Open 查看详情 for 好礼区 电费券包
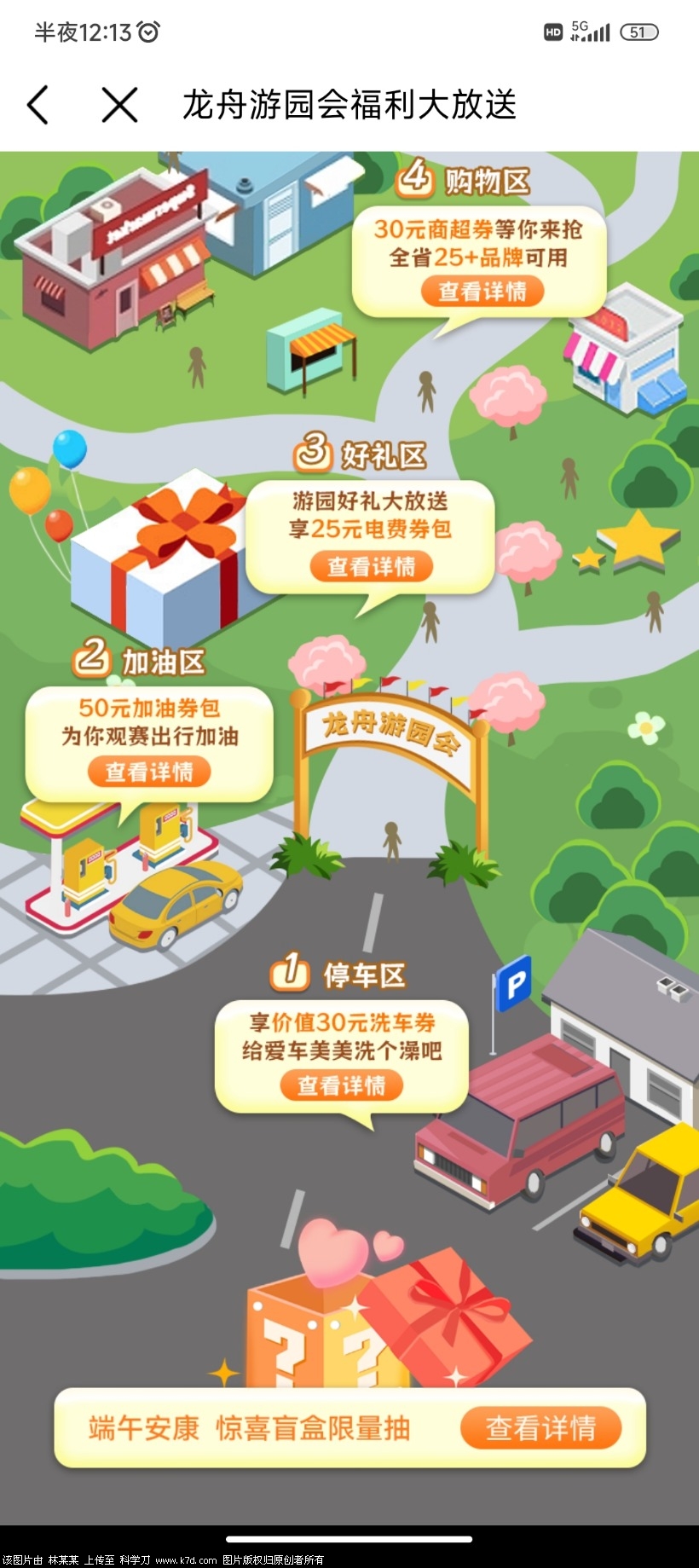699x1568 pixels. pos(371,566)
